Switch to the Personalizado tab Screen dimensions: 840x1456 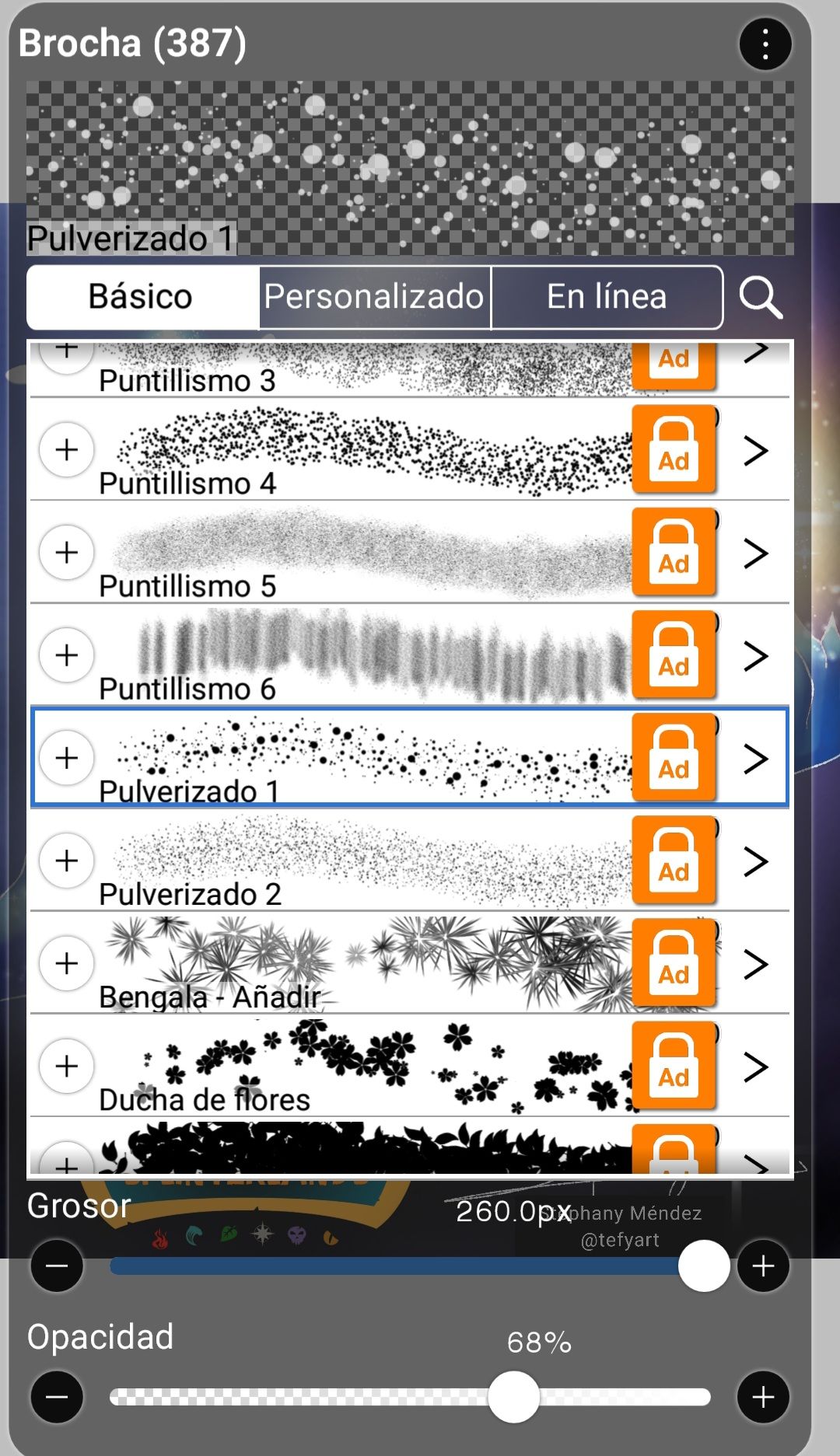374,297
